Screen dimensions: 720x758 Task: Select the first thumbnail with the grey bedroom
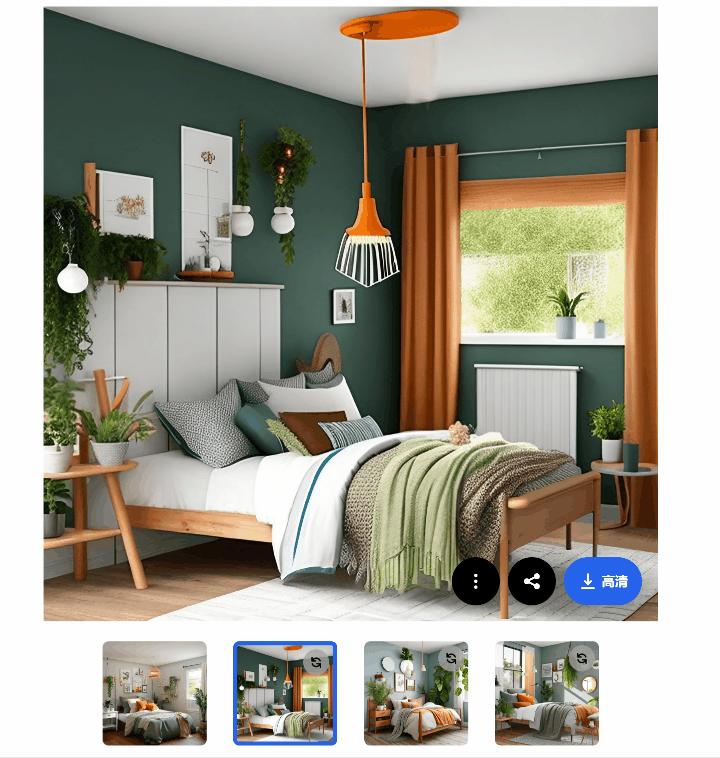(x=155, y=693)
